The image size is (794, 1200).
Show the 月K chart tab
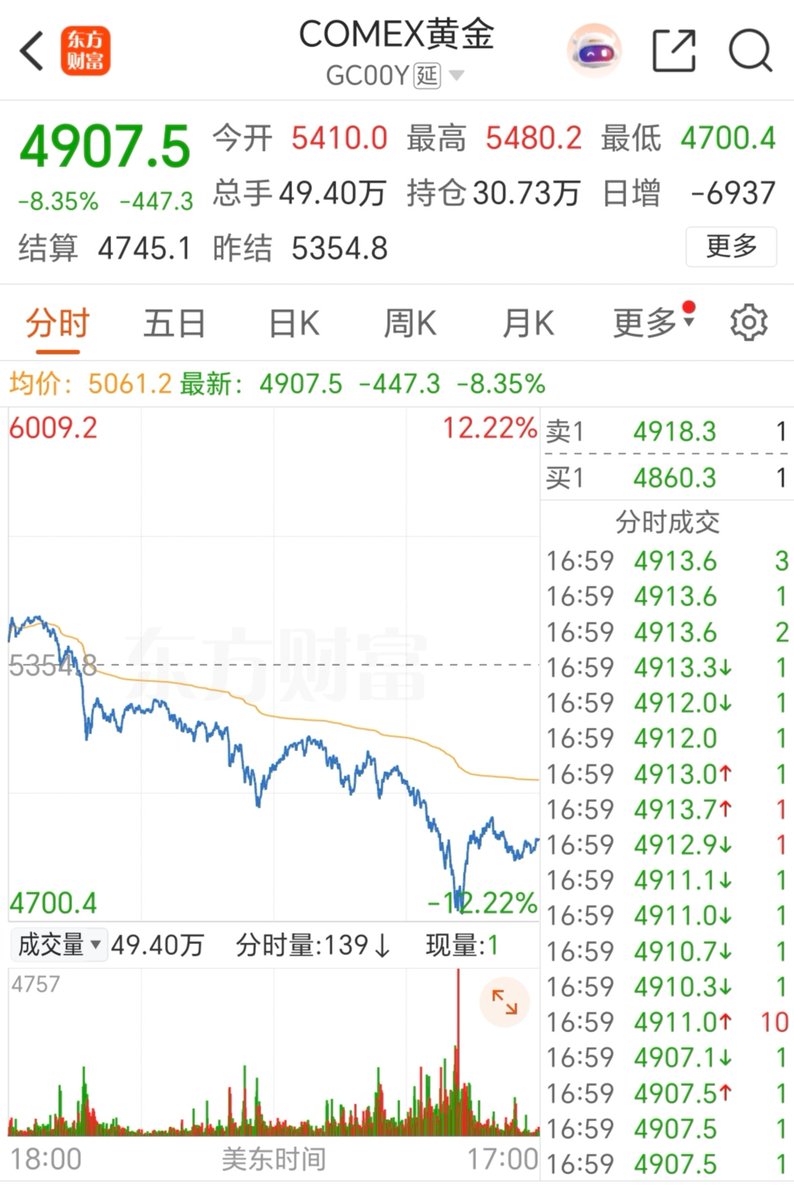pyautogui.click(x=527, y=323)
